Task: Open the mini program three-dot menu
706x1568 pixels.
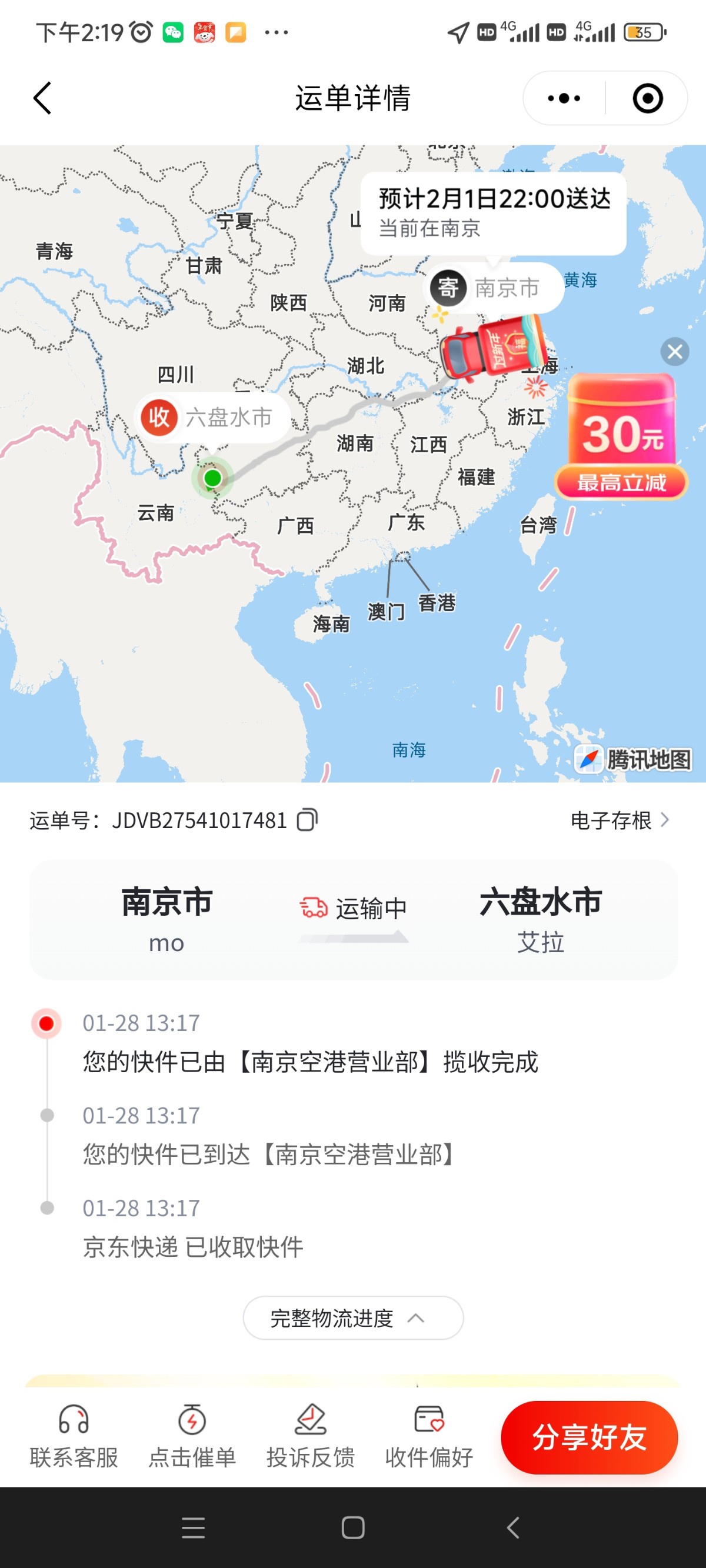Action: point(564,98)
